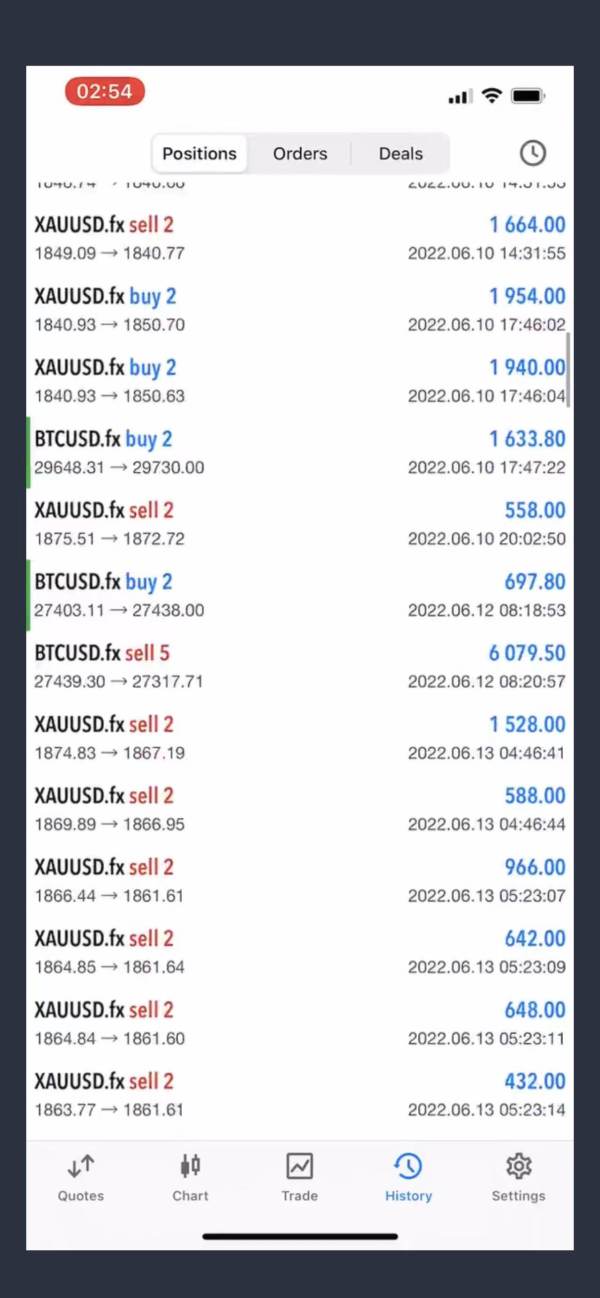Open the BTCUSD.fx buy position with 697.80 profit

coord(300,595)
